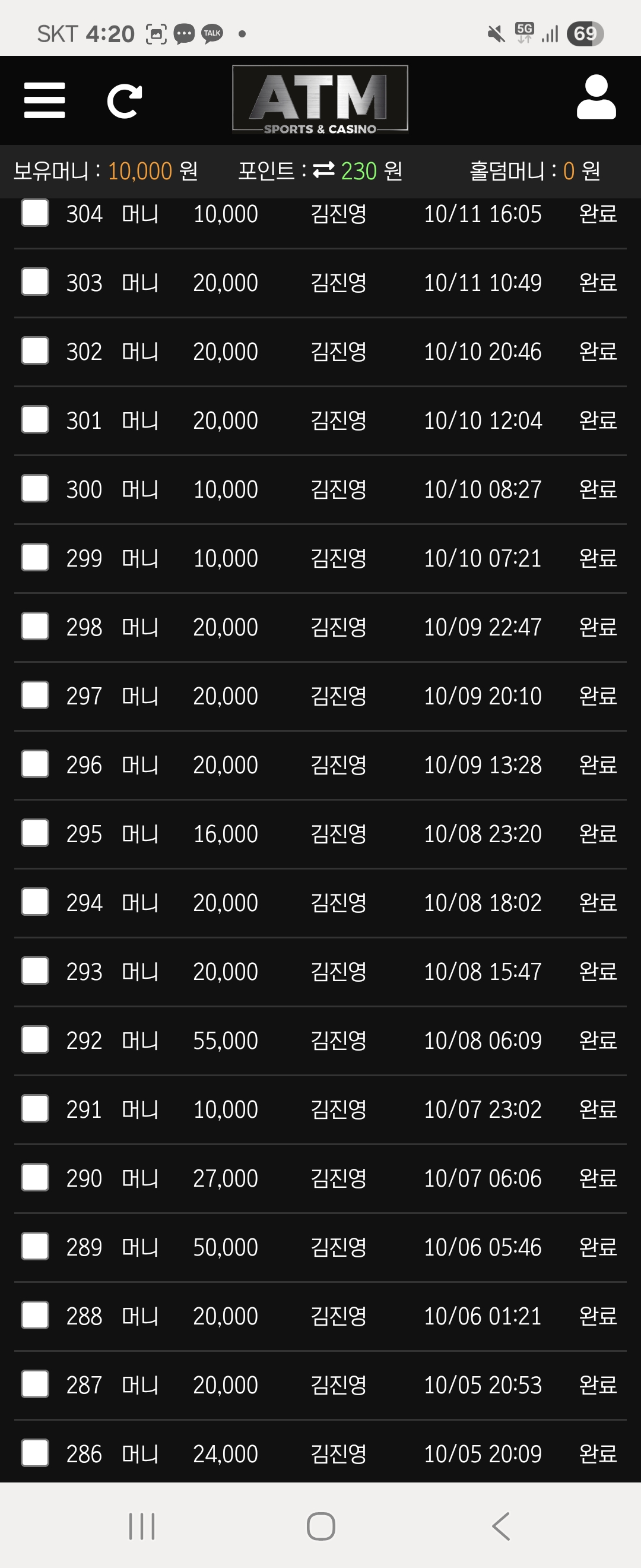This screenshot has height=1568, width=641.
Task: Check the box next to entry 299
Action: coord(35,557)
